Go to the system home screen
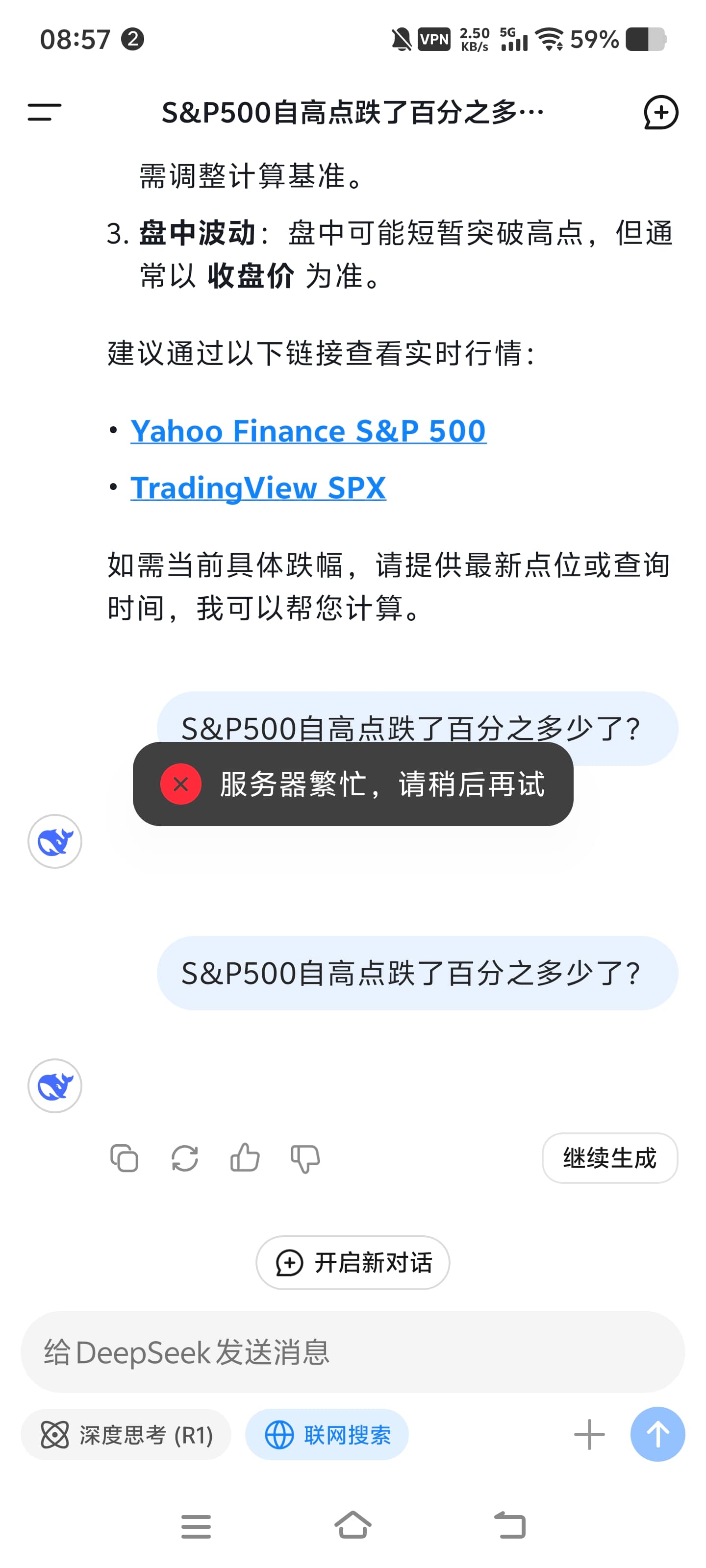Viewport: 706px width, 1568px height. tap(353, 1525)
